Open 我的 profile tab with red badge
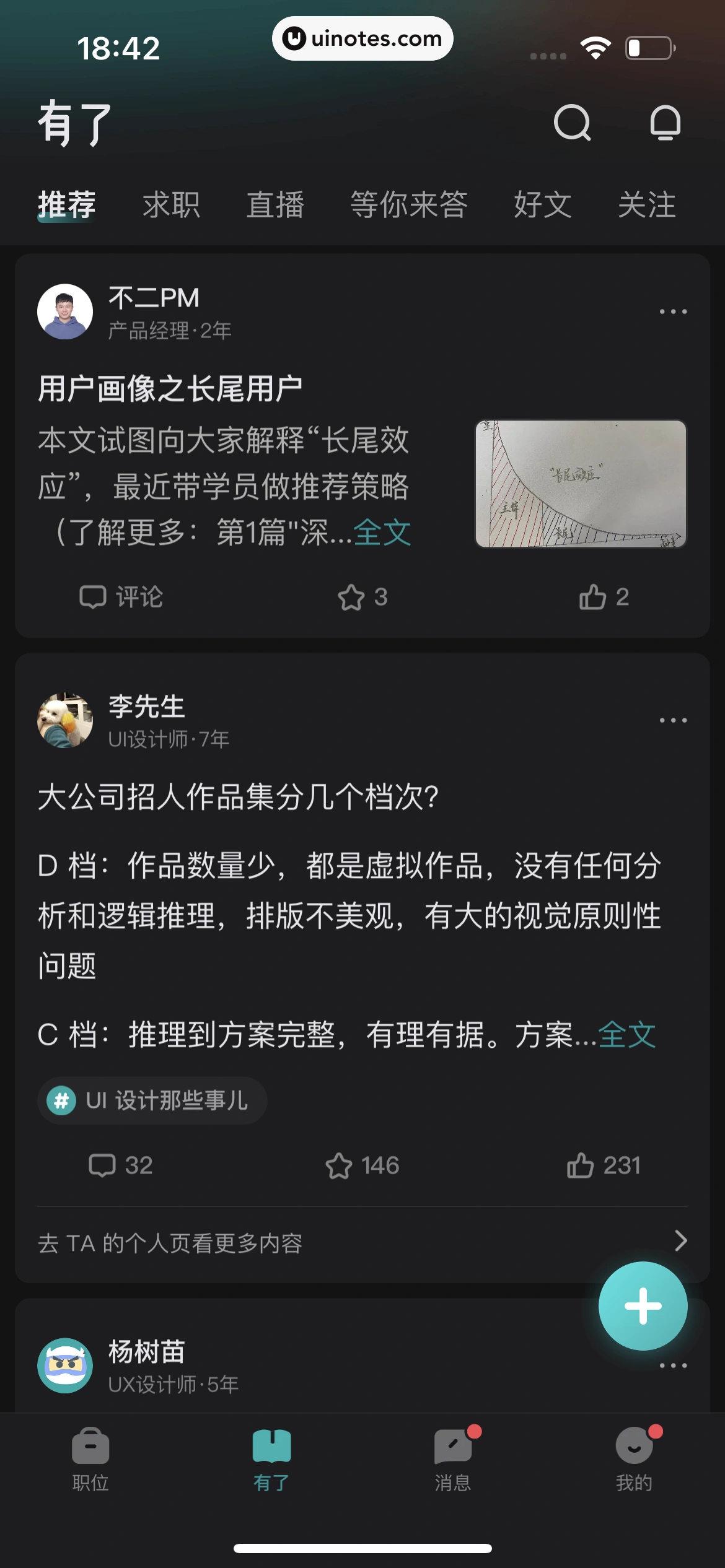Viewport: 725px width, 1568px height. [633, 1461]
